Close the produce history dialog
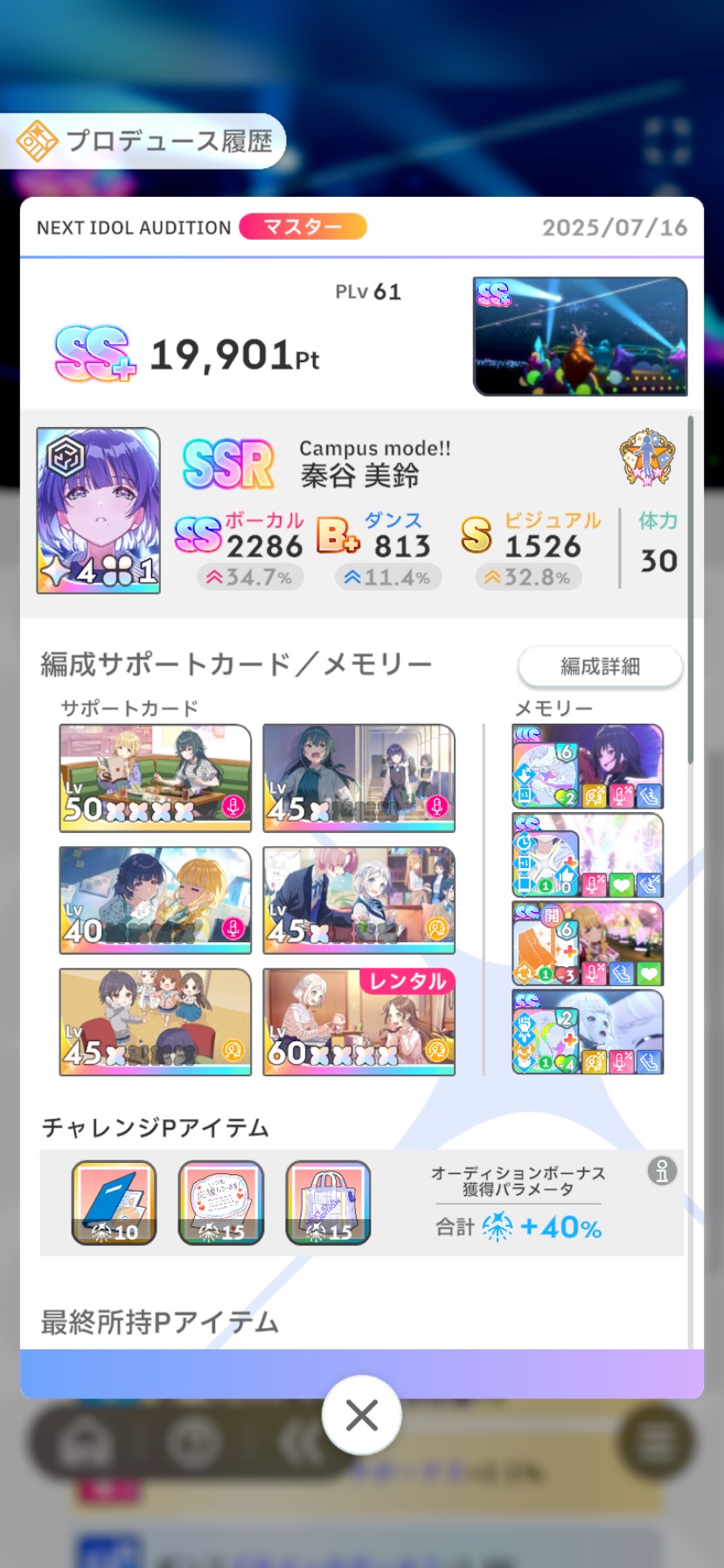This screenshot has height=1568, width=724. (361, 1415)
